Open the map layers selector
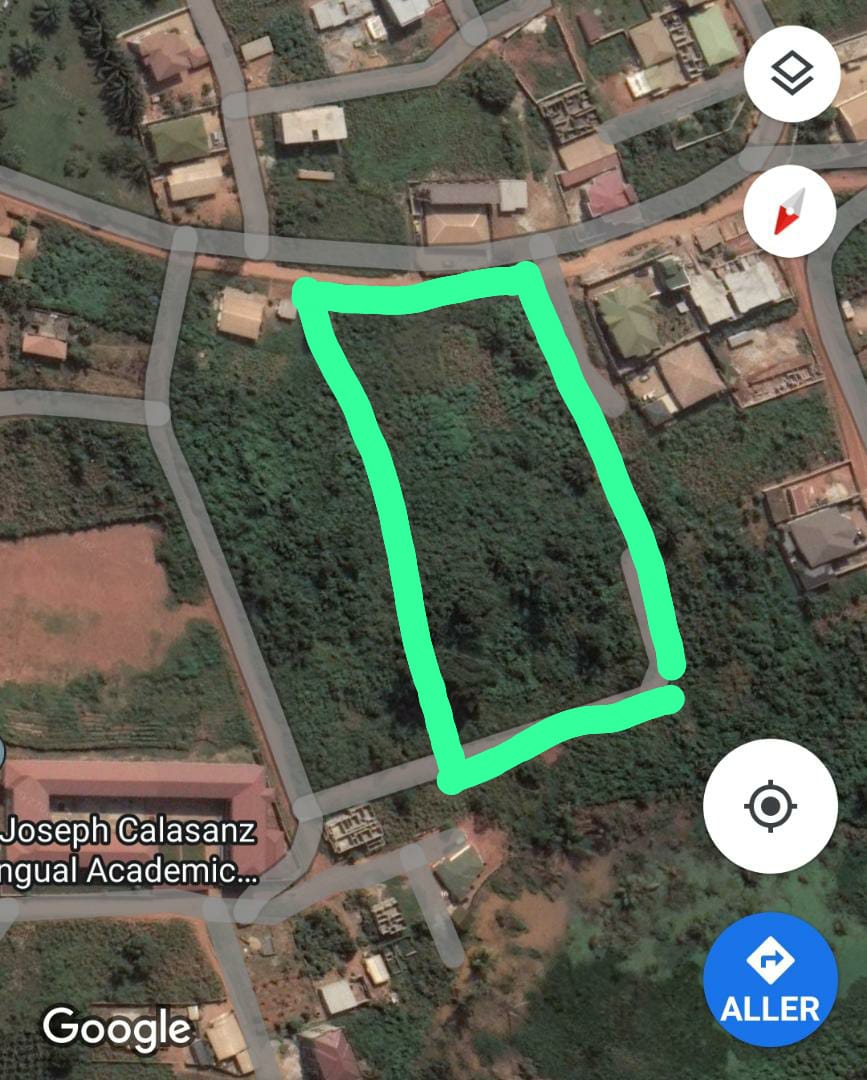867x1080 pixels. 793,75
